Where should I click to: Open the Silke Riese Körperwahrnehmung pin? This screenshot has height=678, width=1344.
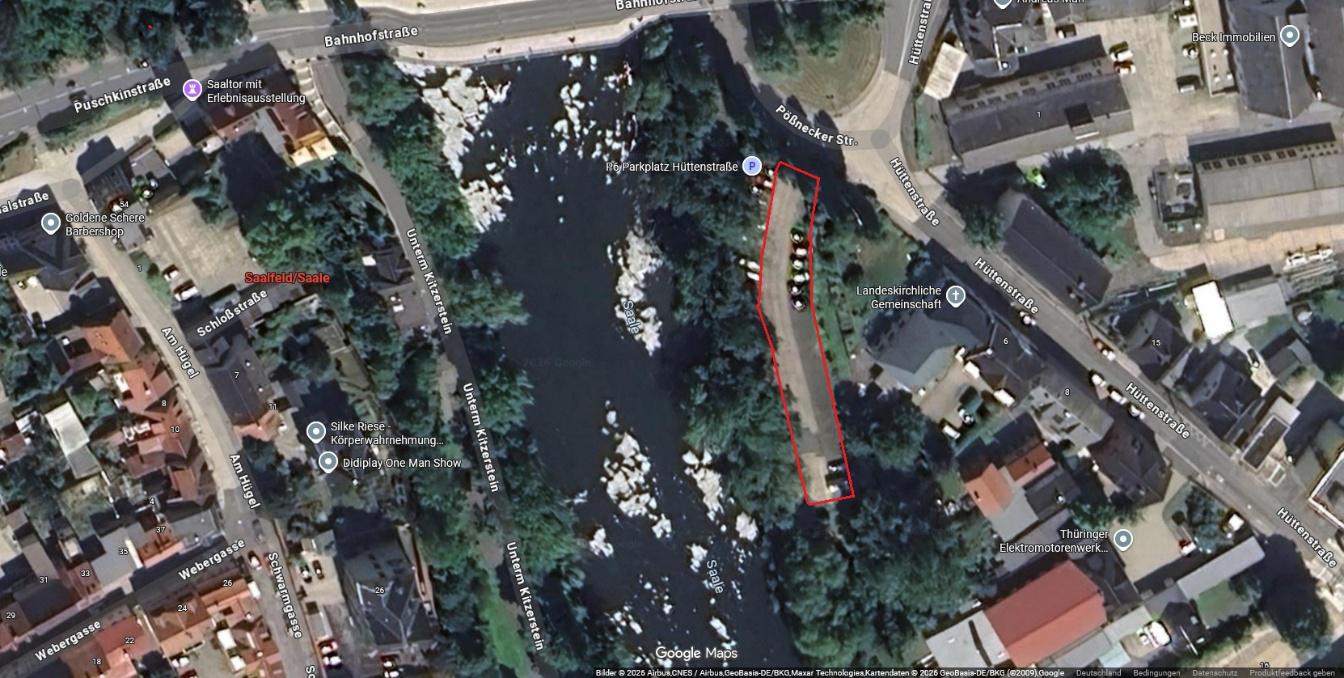click(316, 432)
